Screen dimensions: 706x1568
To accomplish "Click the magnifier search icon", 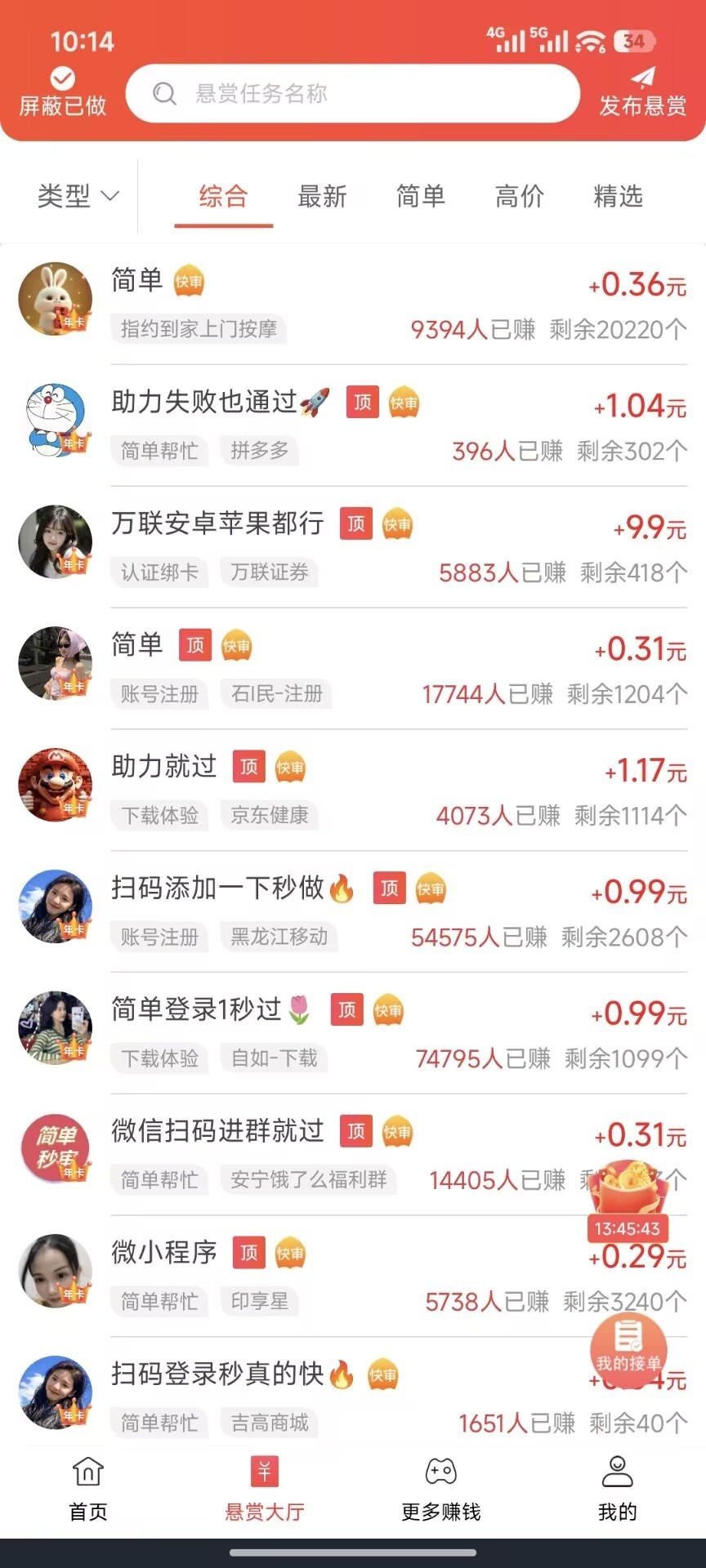I will pos(164,93).
